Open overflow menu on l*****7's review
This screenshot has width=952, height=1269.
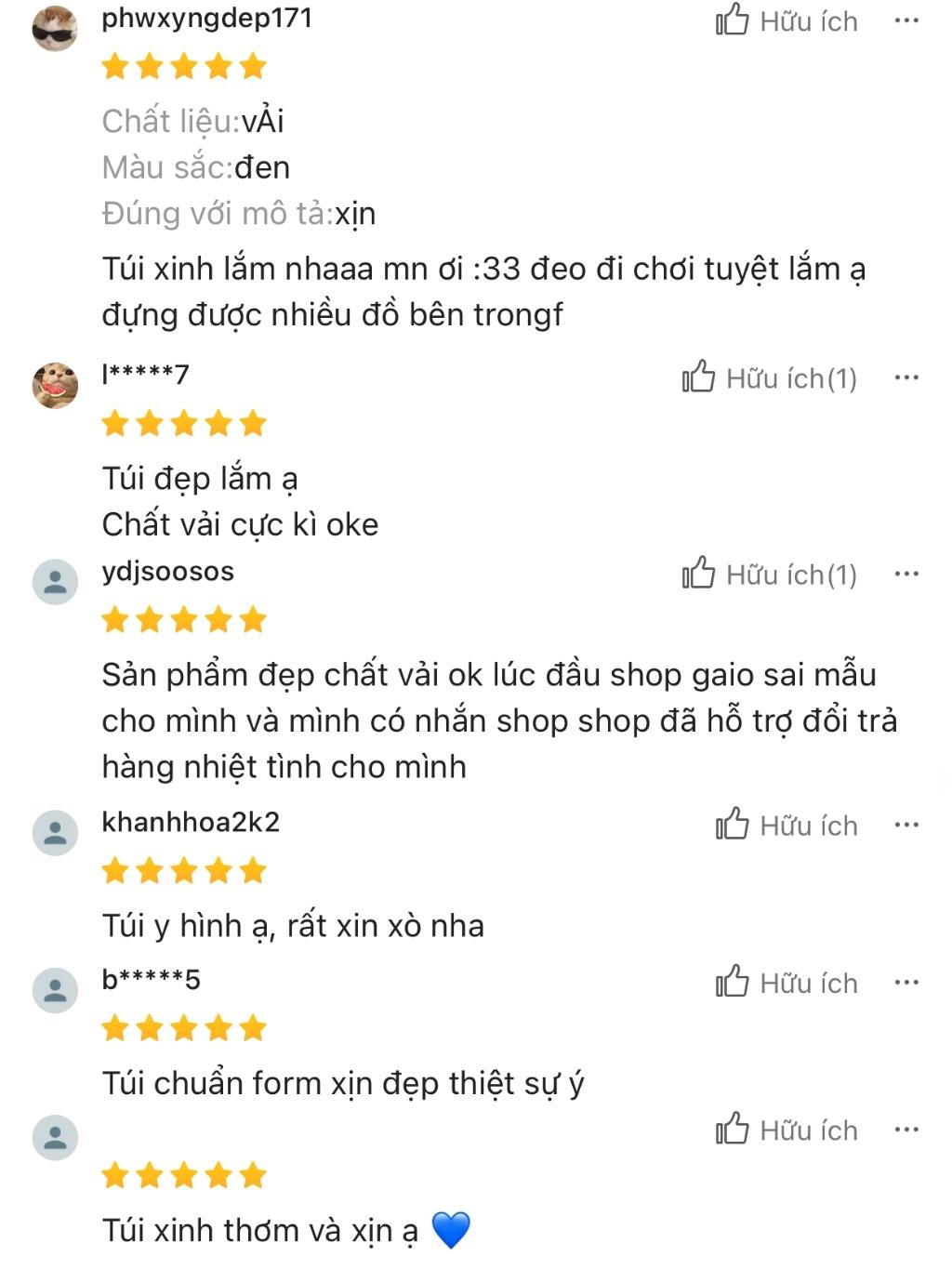(x=906, y=377)
